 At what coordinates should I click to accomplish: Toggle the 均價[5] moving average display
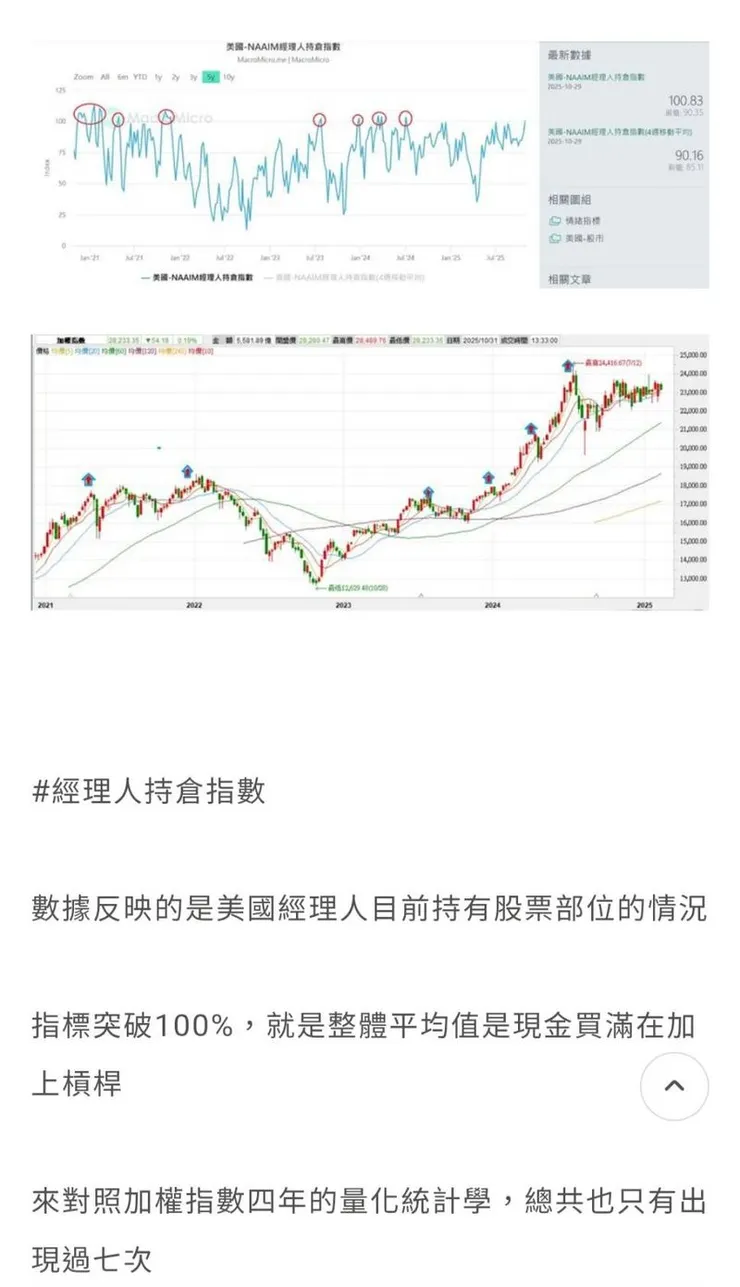[60, 355]
